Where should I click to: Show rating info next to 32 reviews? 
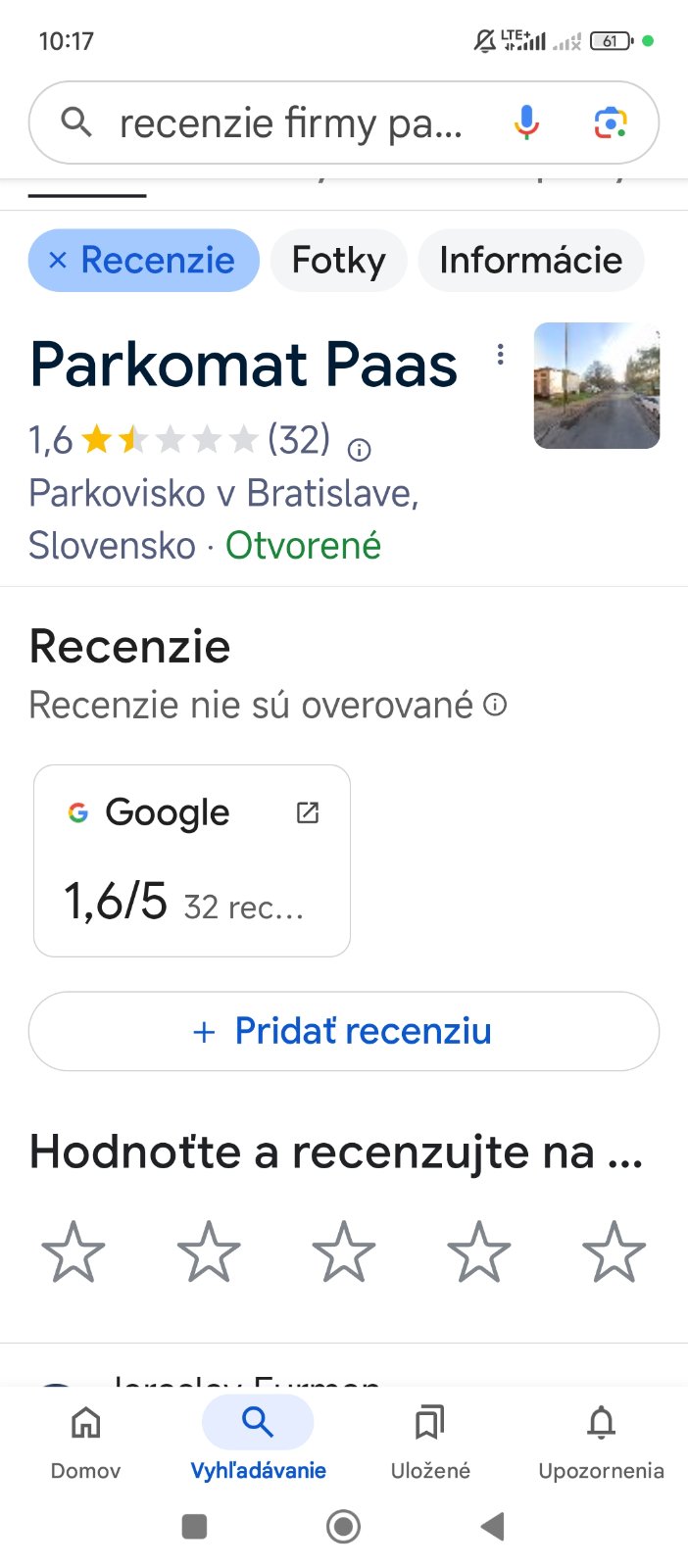point(360,450)
